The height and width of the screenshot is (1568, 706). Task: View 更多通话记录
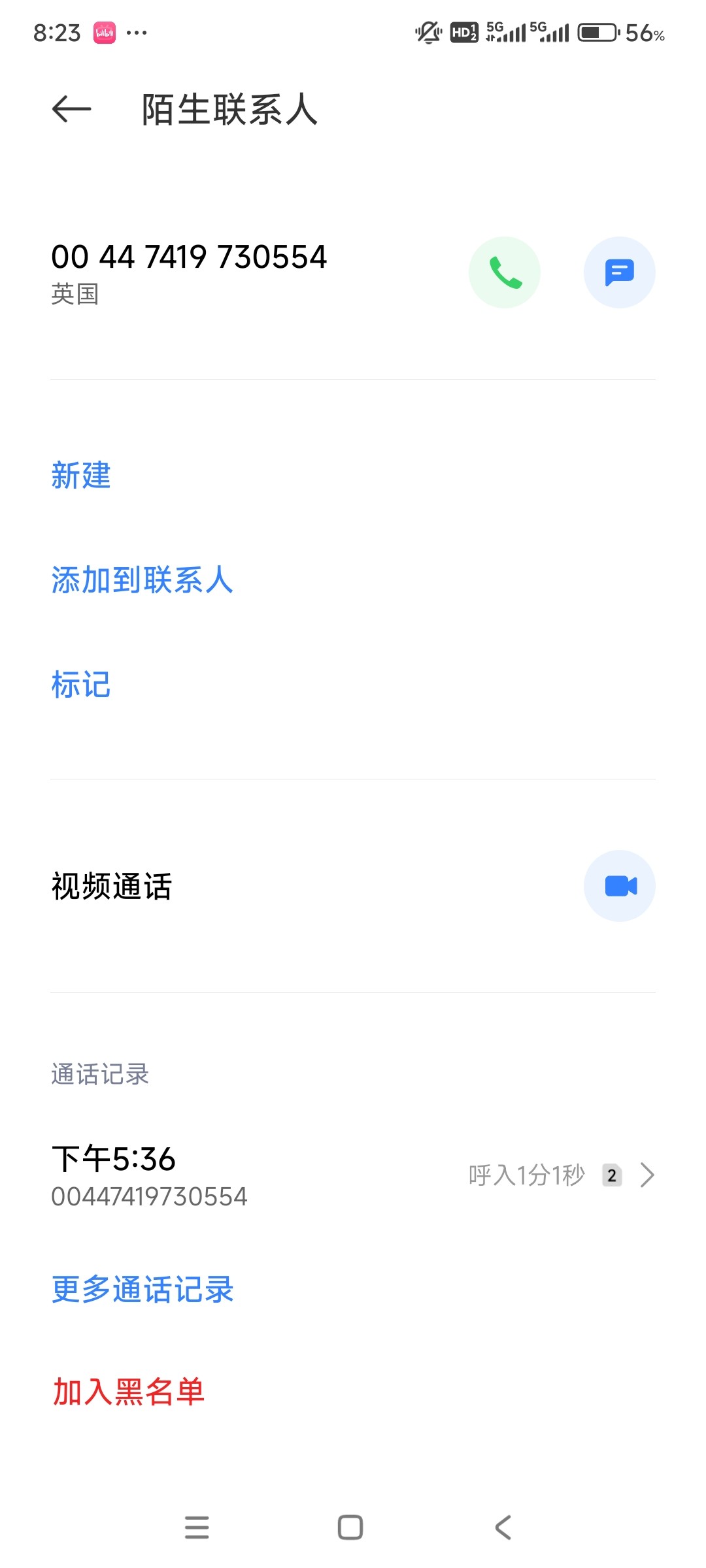(143, 1289)
